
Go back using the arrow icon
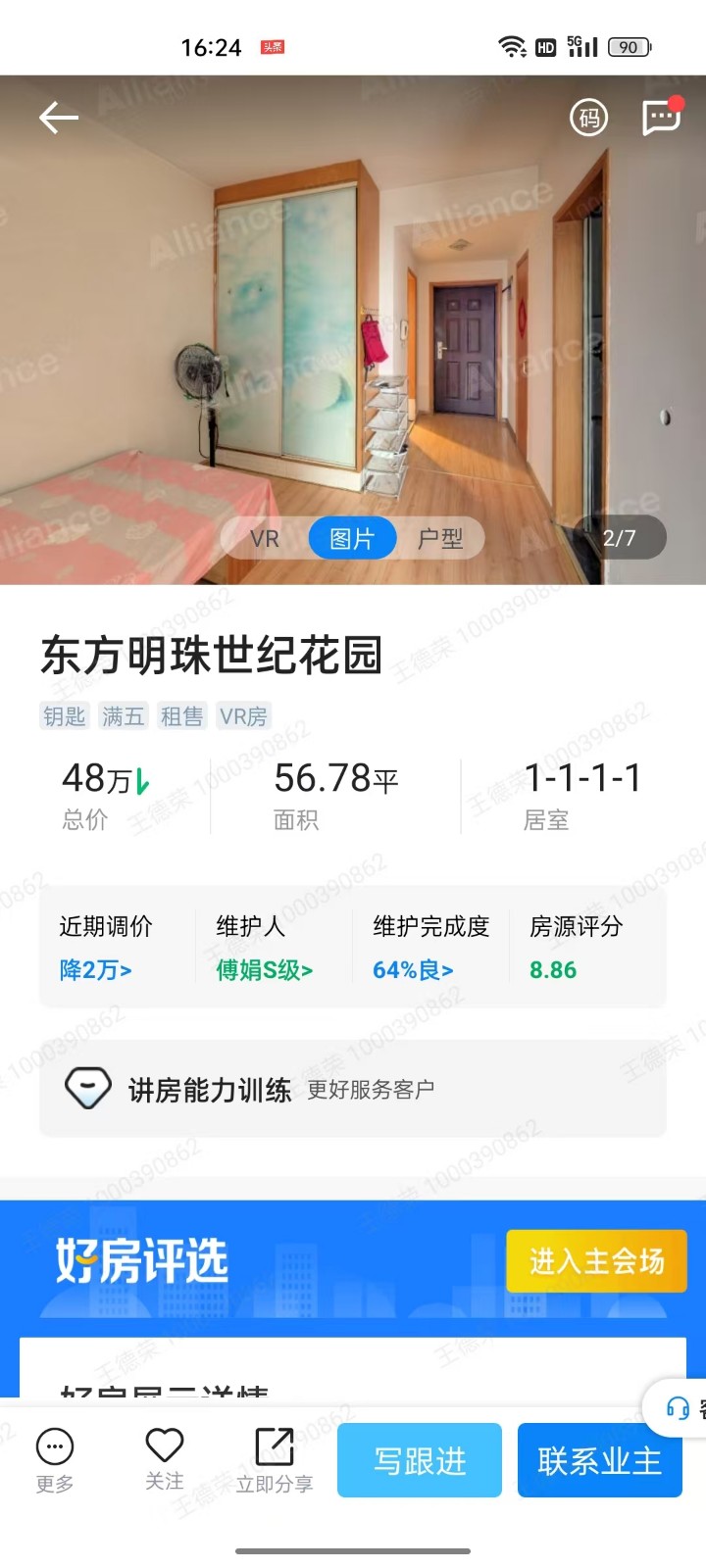pos(59,119)
